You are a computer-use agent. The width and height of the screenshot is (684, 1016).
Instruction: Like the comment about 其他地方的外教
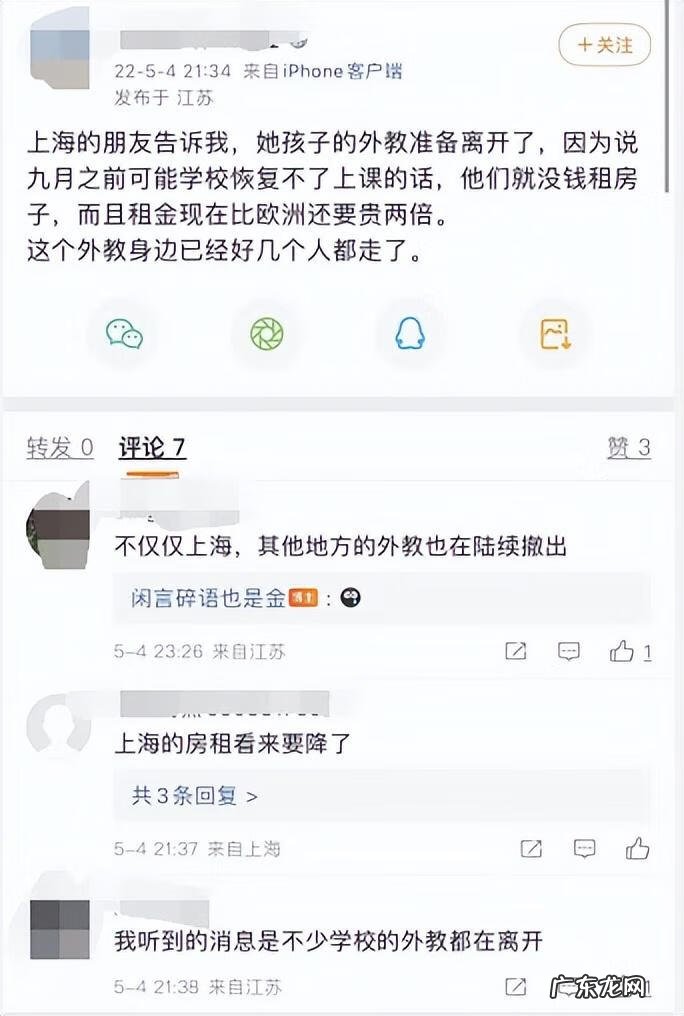[623, 652]
